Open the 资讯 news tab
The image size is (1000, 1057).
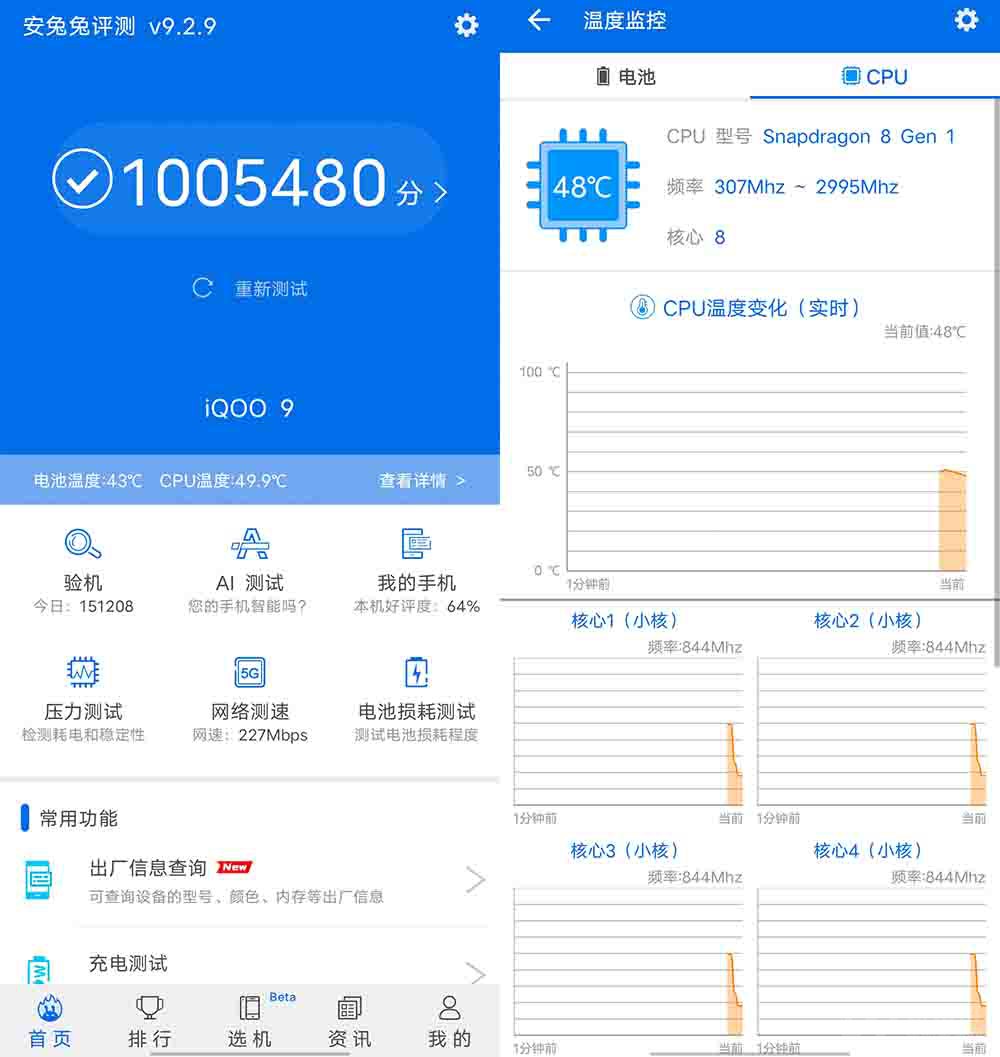pos(349,1021)
